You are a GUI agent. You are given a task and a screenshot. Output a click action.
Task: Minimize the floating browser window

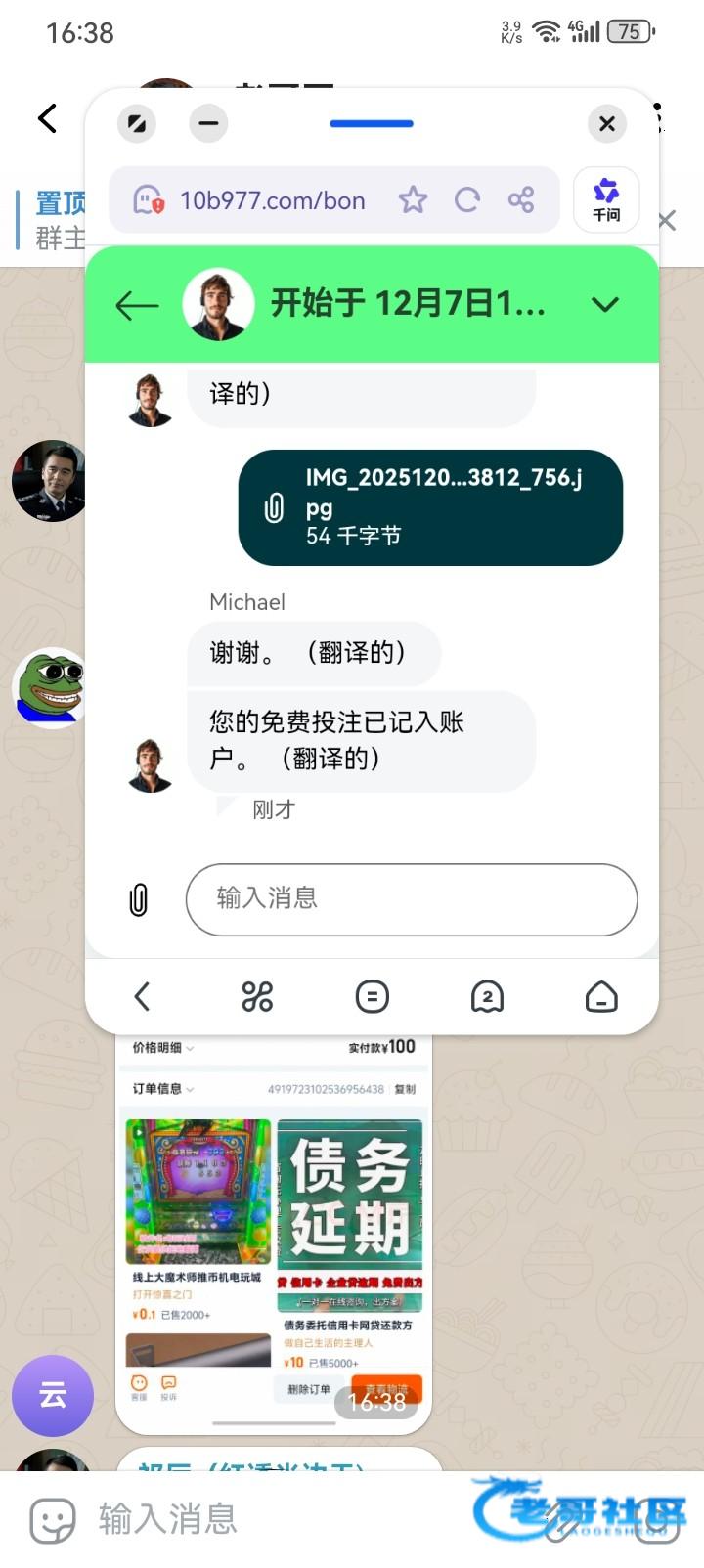tap(208, 124)
